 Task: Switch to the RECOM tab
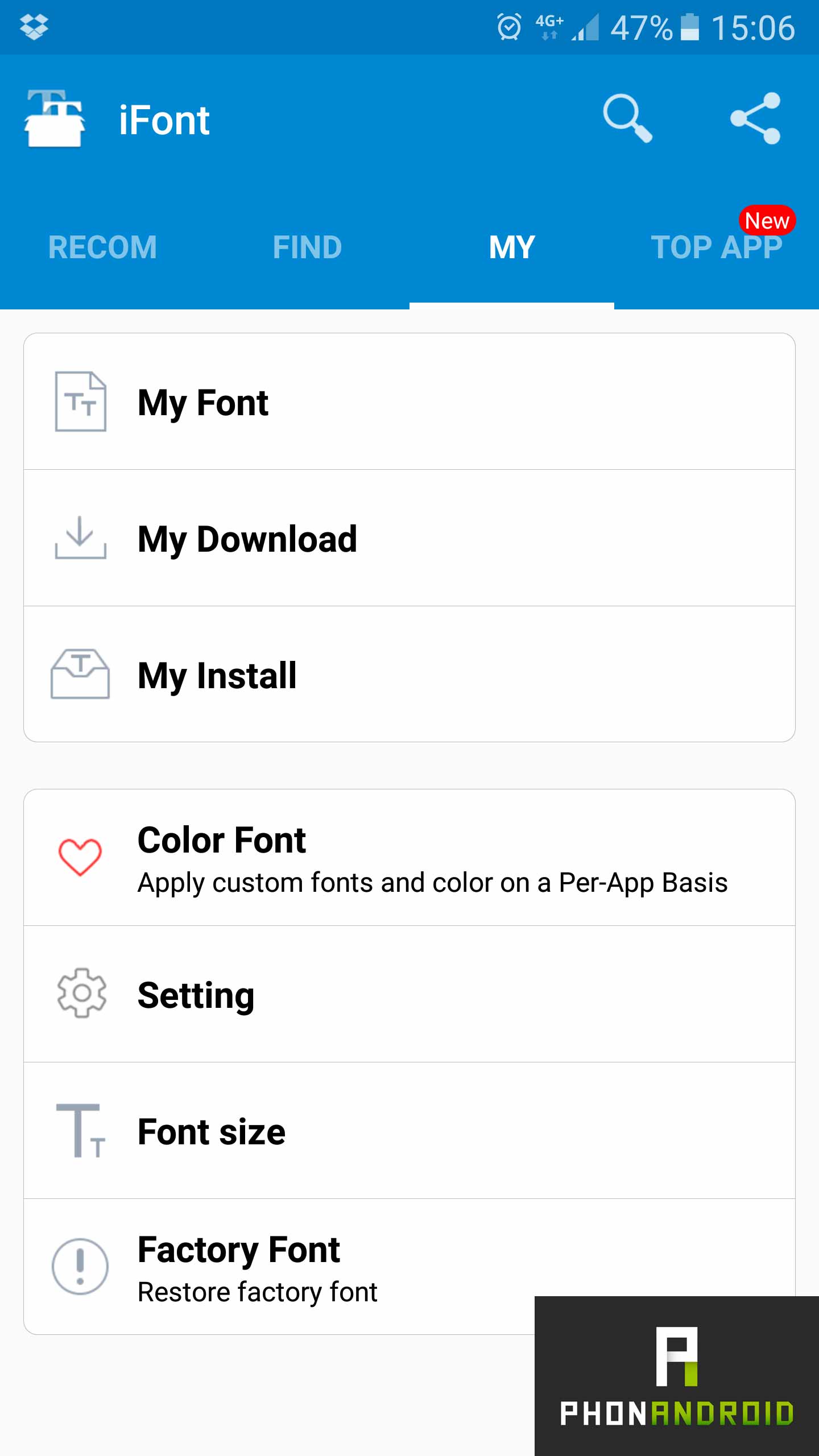[x=102, y=247]
